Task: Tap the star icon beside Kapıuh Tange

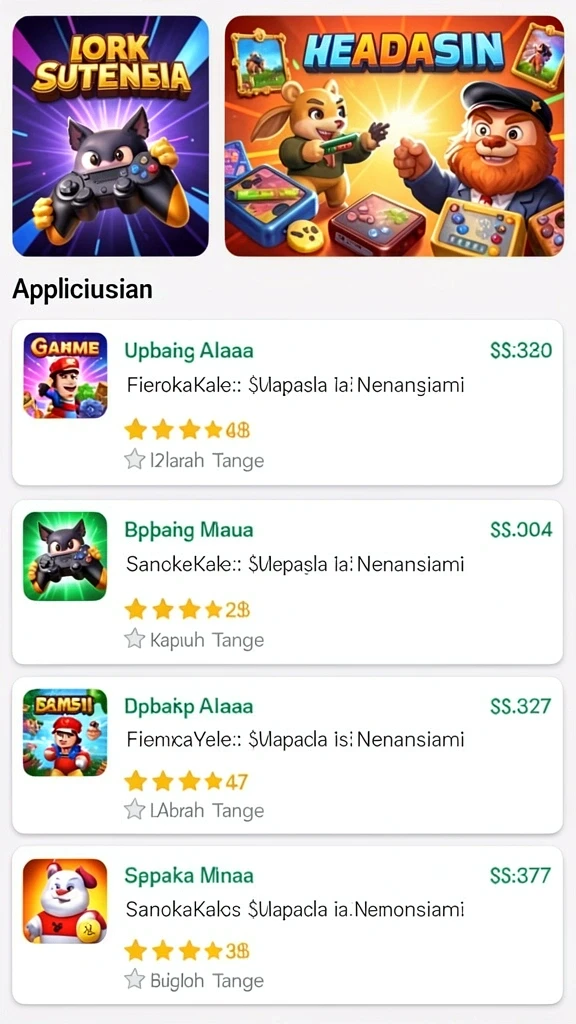Action: [135, 639]
